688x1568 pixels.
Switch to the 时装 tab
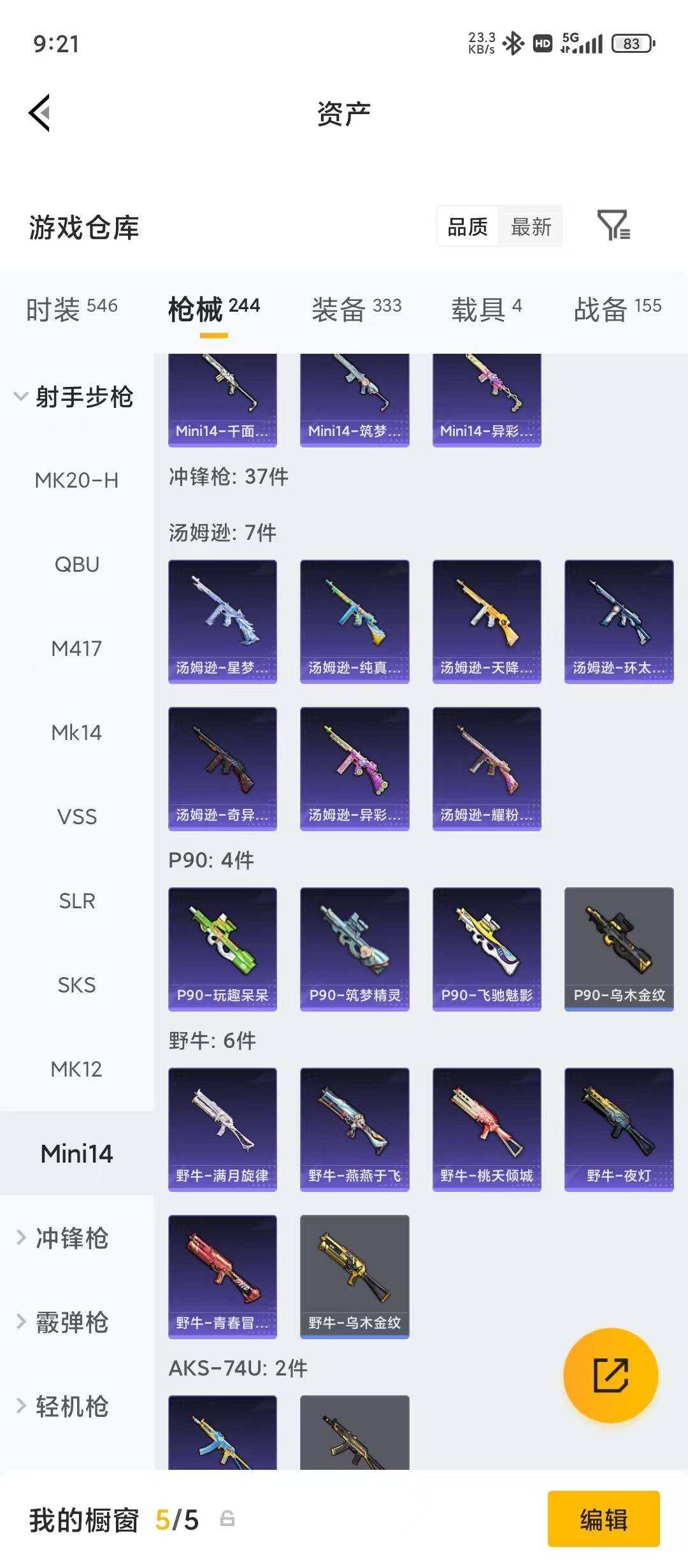[x=71, y=309]
